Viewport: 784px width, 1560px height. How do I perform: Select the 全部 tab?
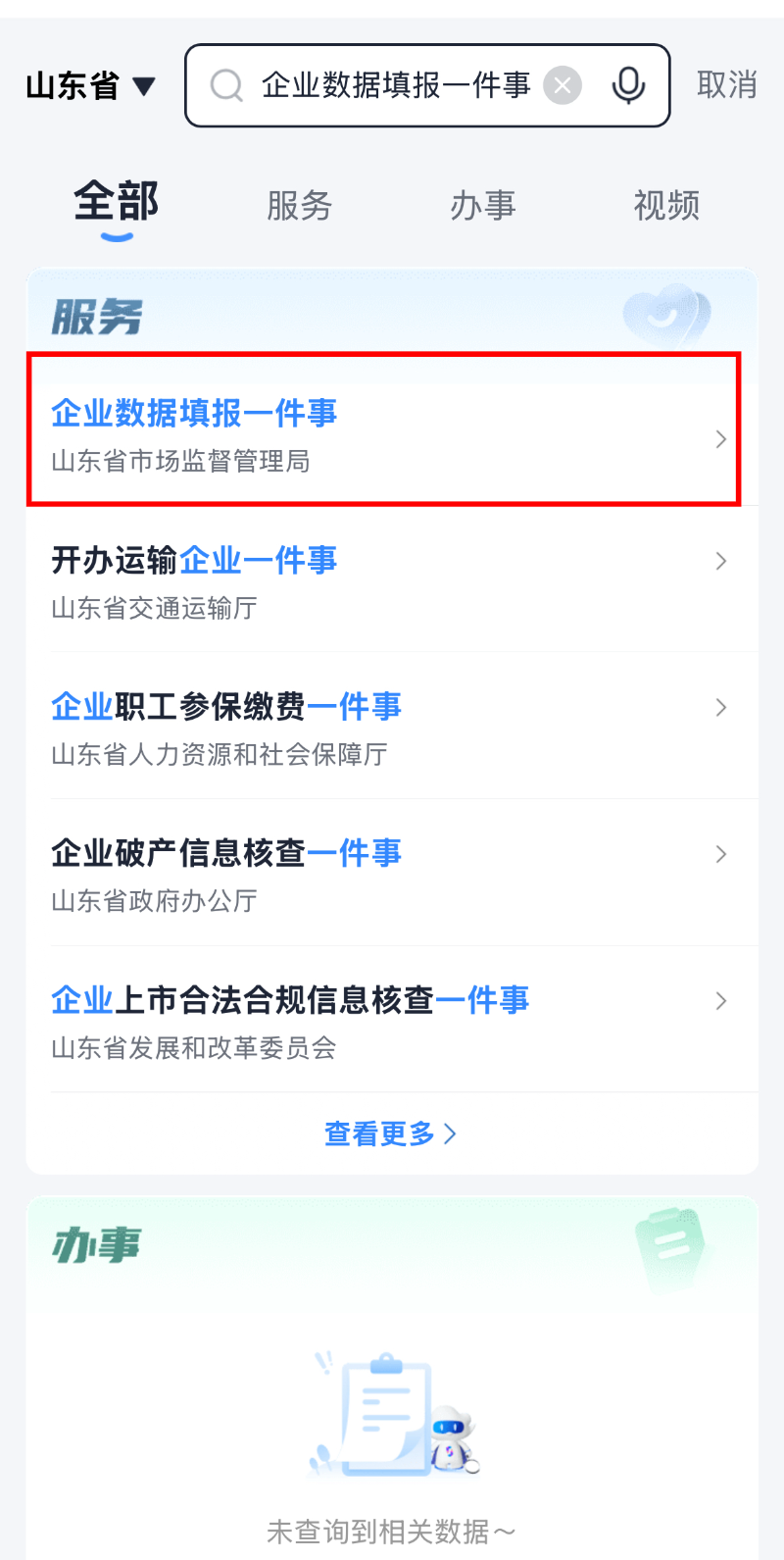(116, 204)
